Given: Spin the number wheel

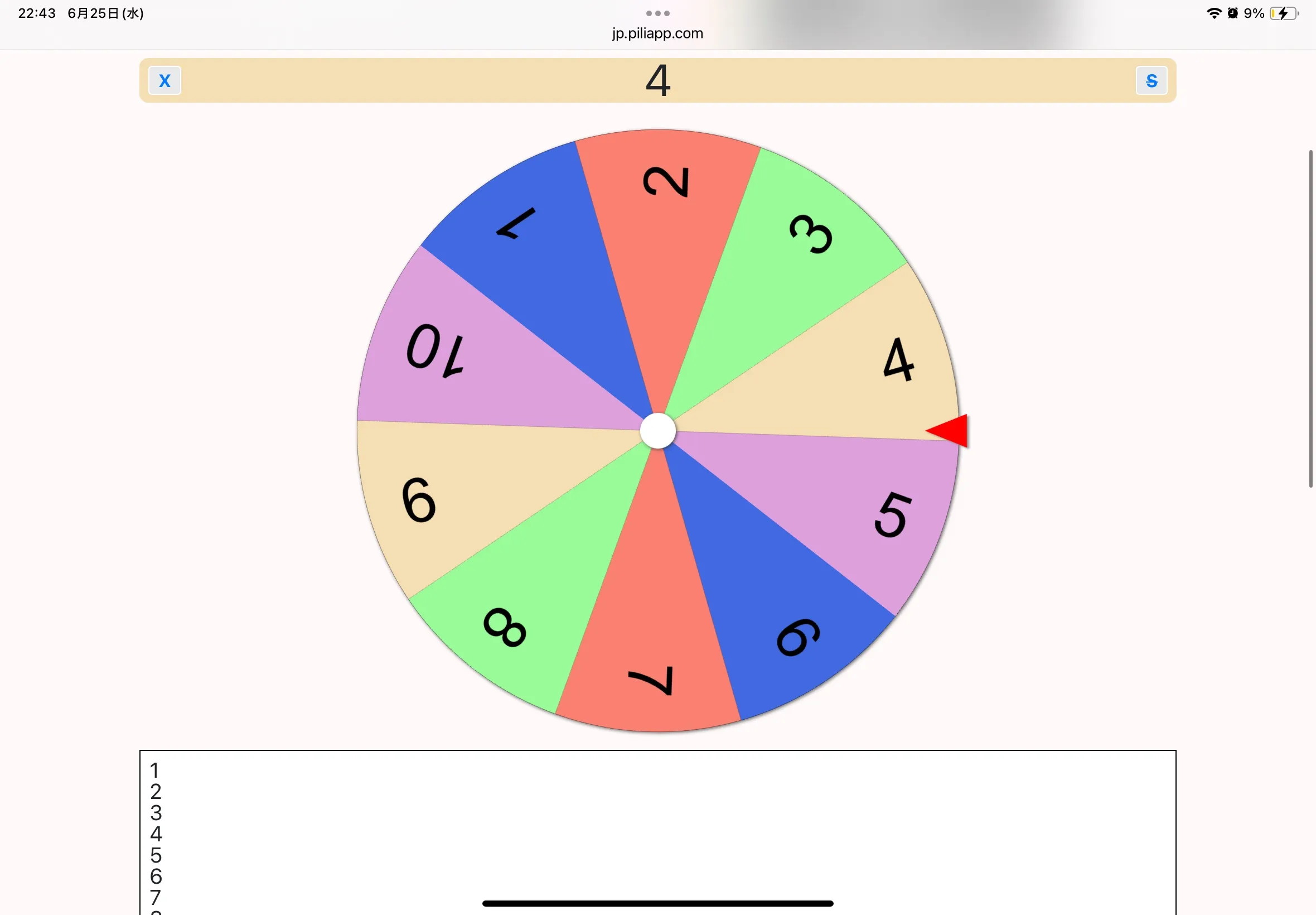Looking at the screenshot, I should tap(657, 431).
